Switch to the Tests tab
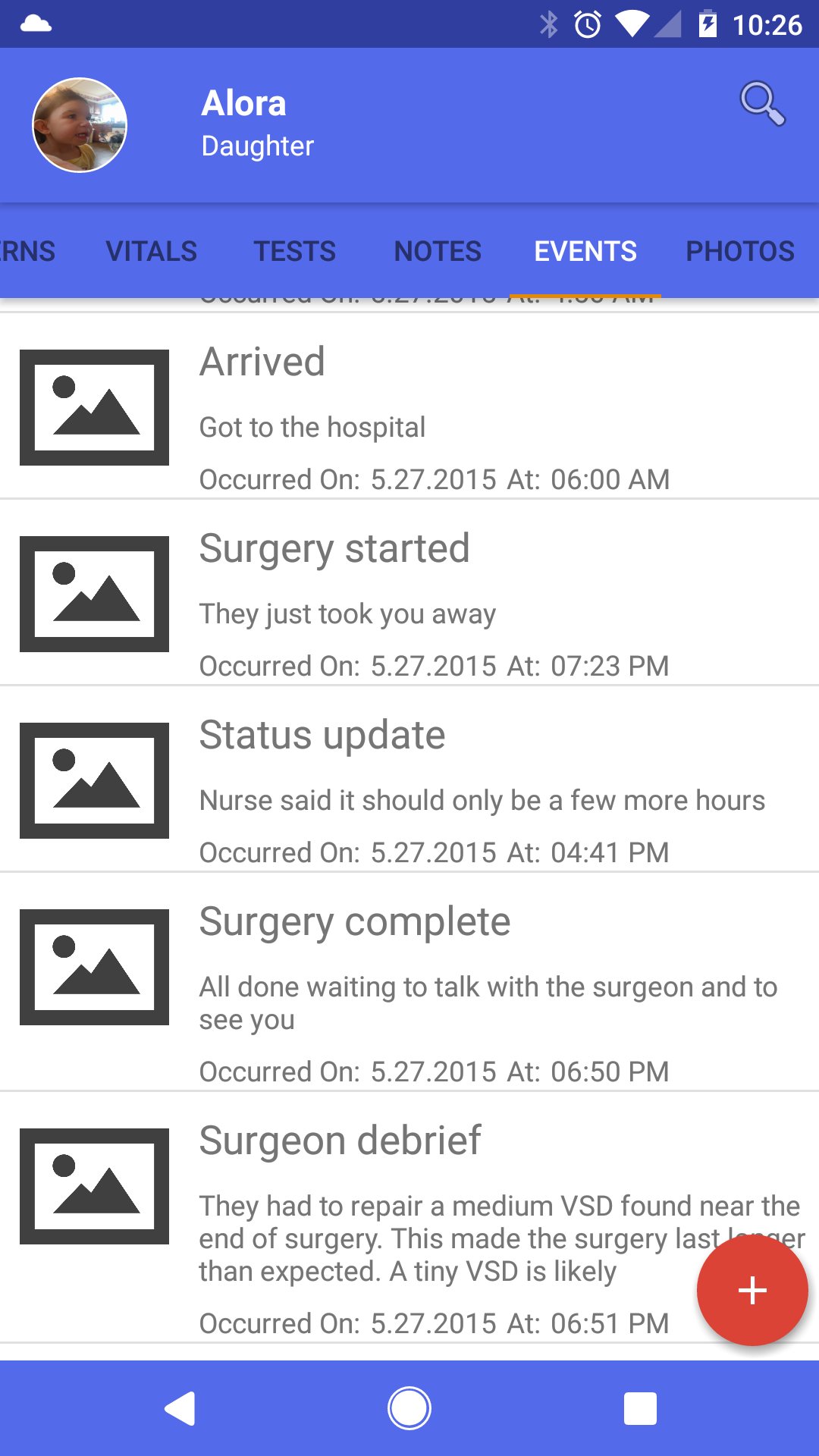Viewport: 819px width, 1456px height. coord(295,251)
